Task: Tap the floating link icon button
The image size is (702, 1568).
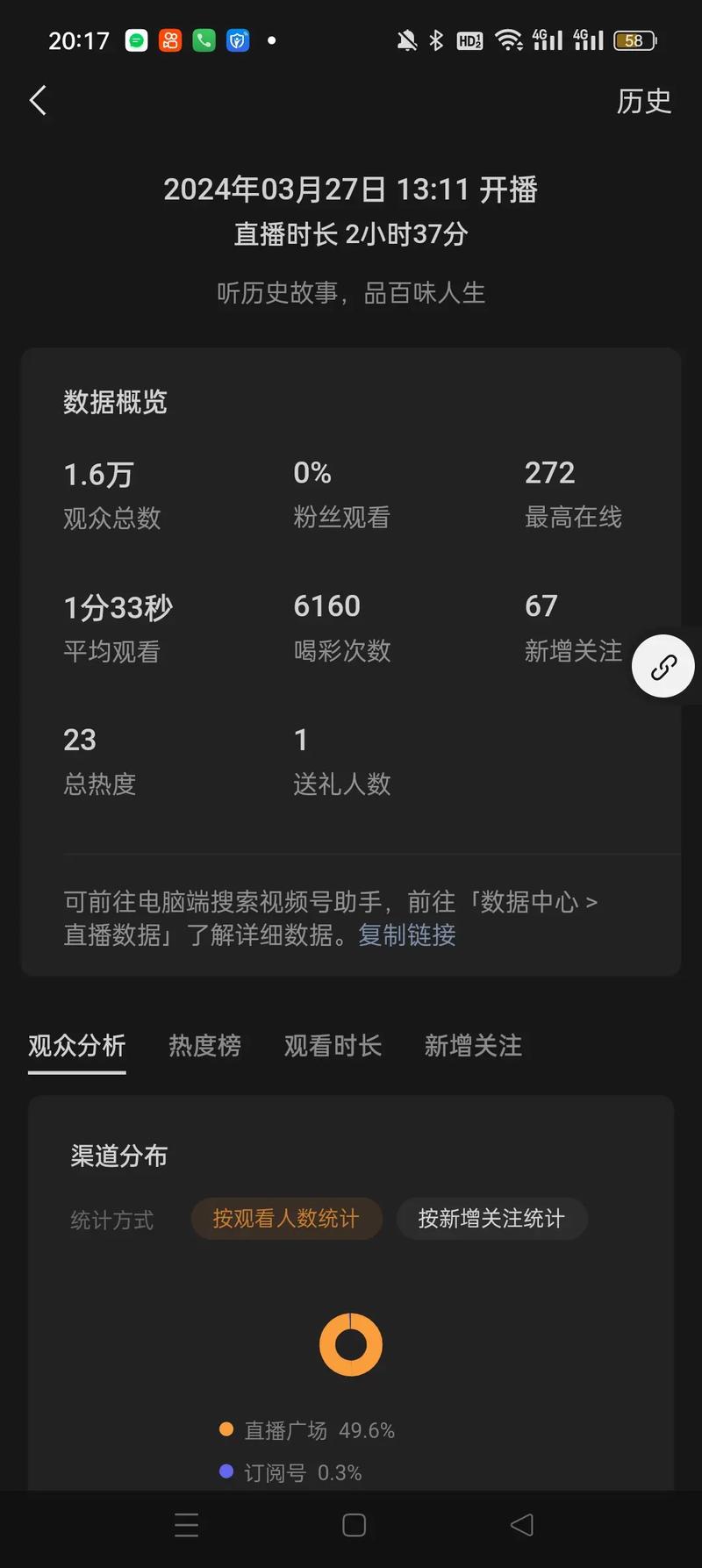Action: point(663,667)
